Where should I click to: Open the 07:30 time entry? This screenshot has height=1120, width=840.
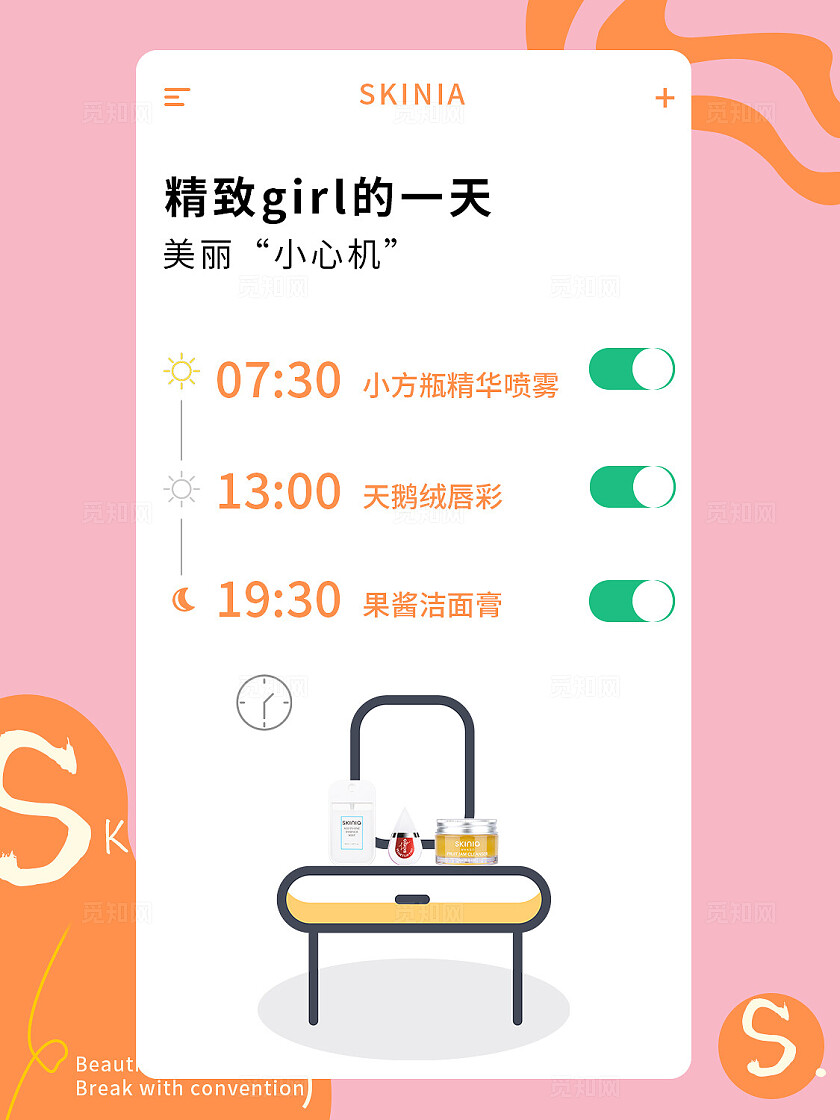(278, 377)
